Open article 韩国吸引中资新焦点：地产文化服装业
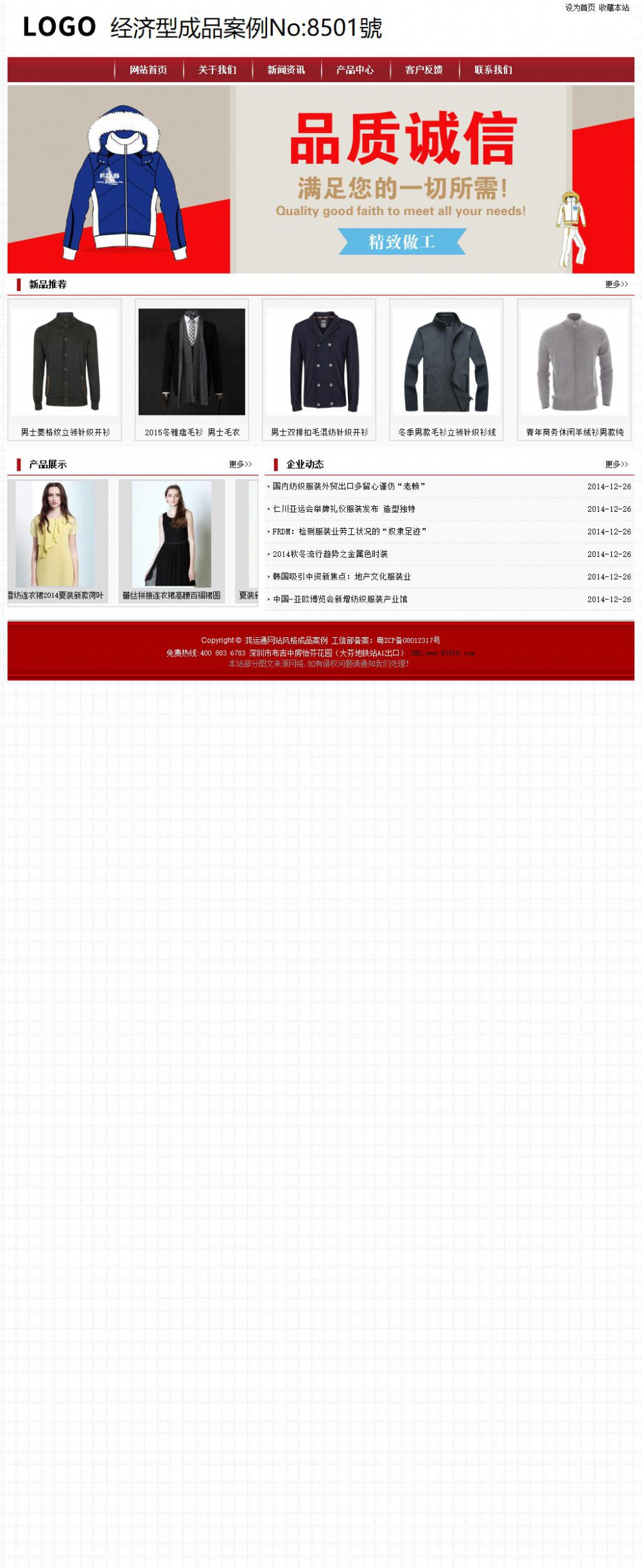Viewport: 642px width, 1568px height. [342, 577]
